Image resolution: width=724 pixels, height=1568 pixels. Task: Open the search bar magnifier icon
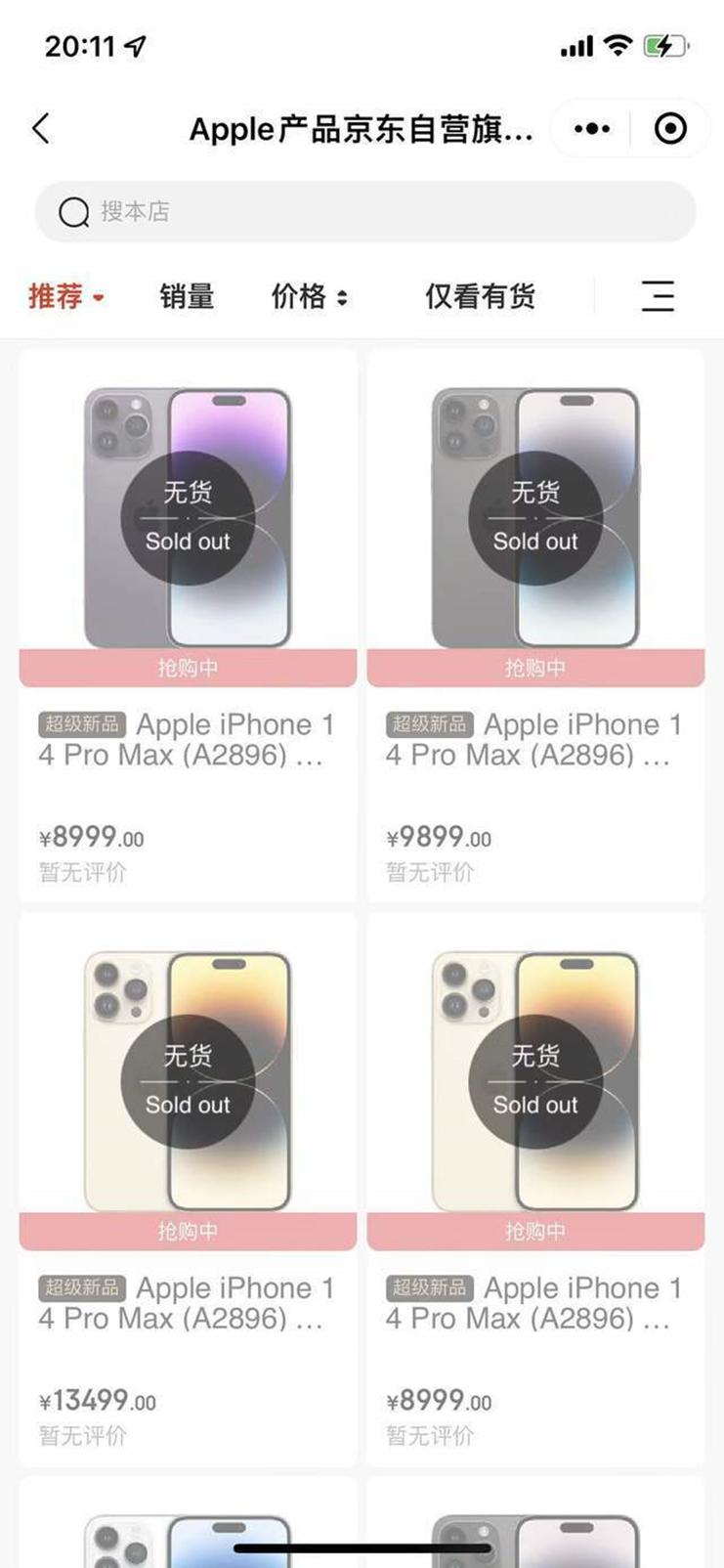coord(73,211)
